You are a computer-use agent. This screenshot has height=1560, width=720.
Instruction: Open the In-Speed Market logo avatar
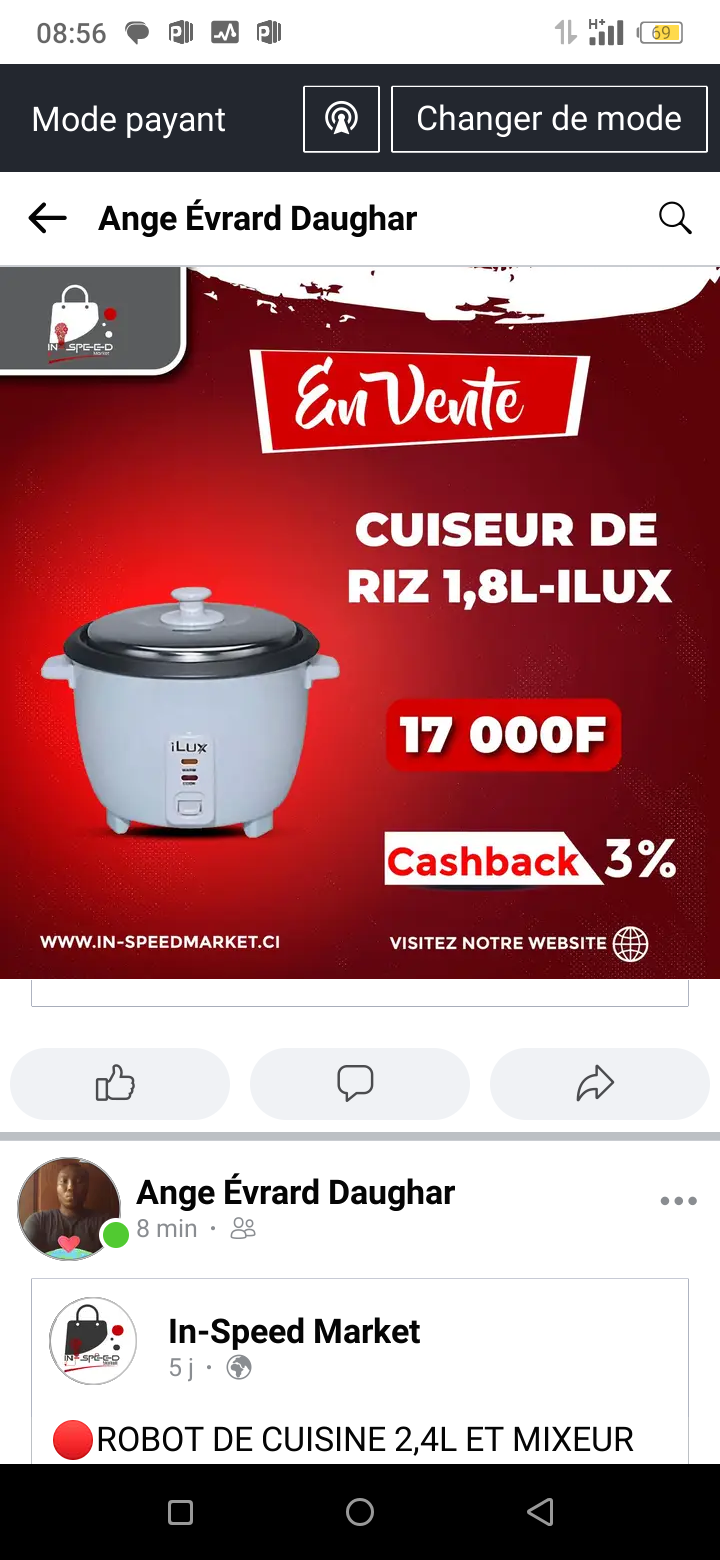93,1341
